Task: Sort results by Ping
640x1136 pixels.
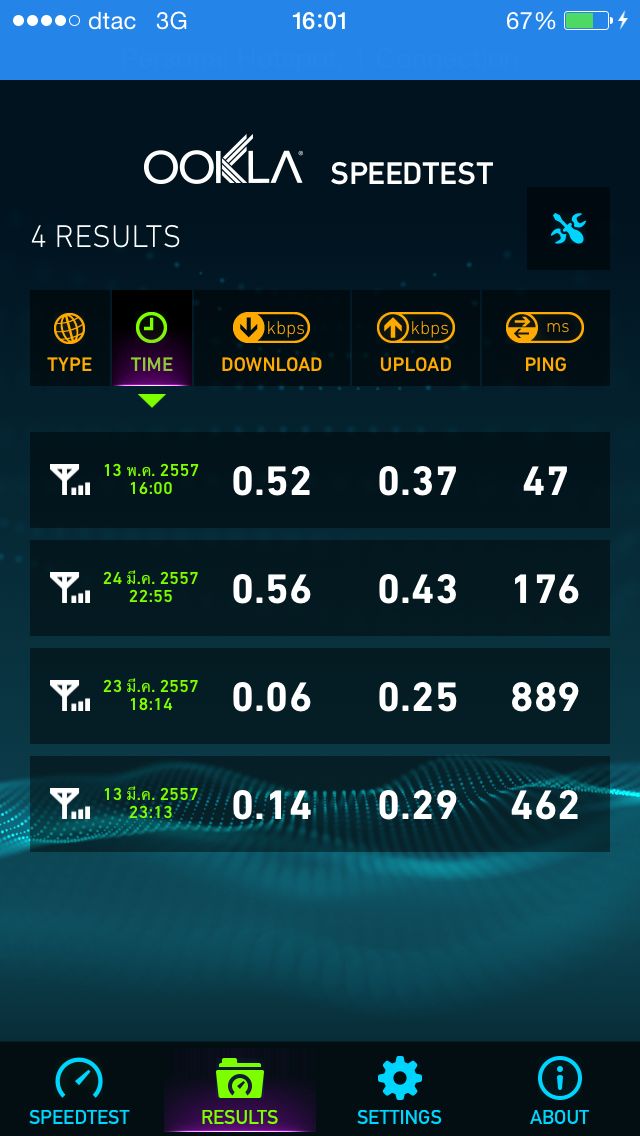Action: tap(546, 338)
